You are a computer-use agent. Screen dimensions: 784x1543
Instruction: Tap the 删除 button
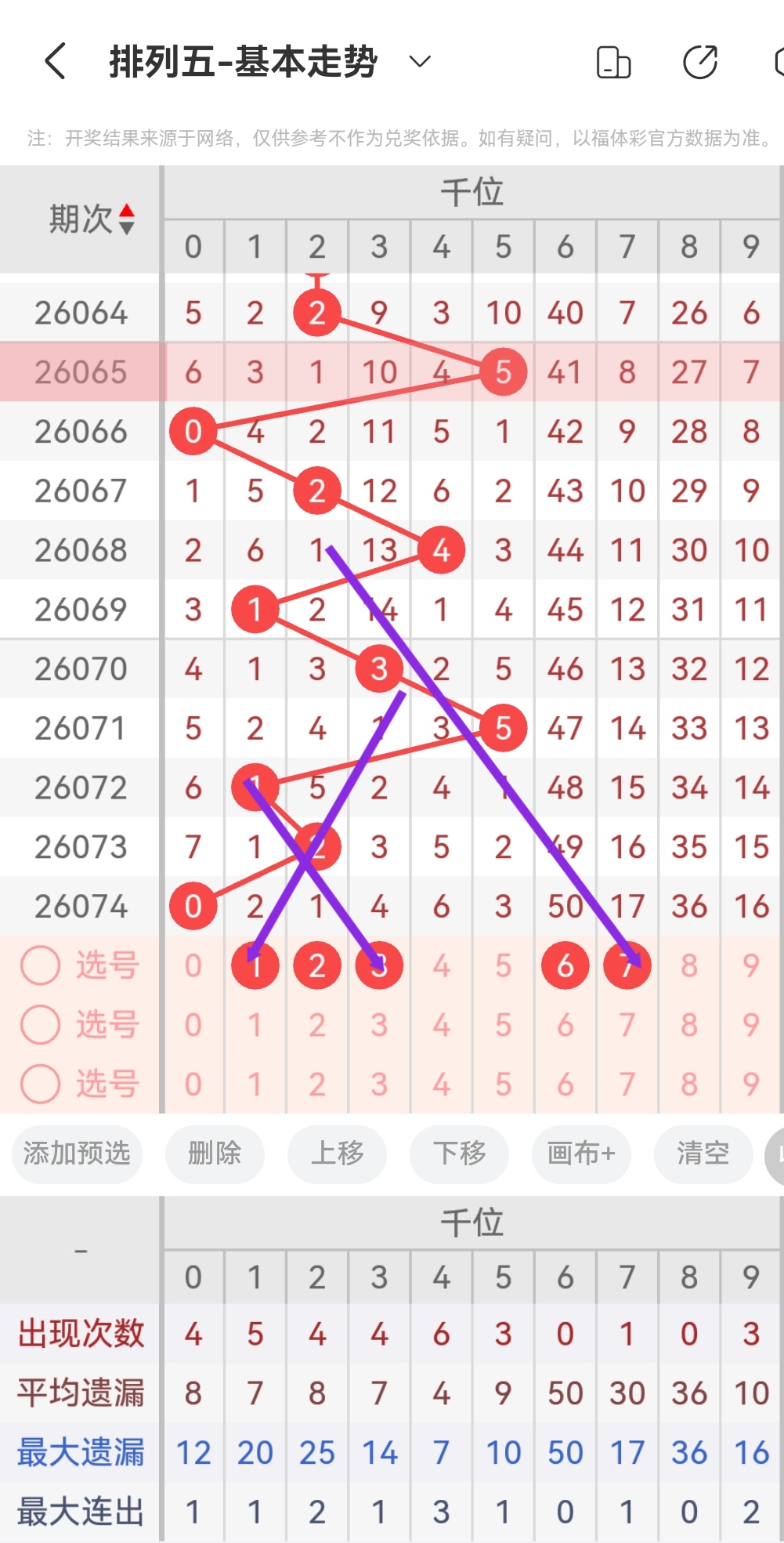[215, 1153]
